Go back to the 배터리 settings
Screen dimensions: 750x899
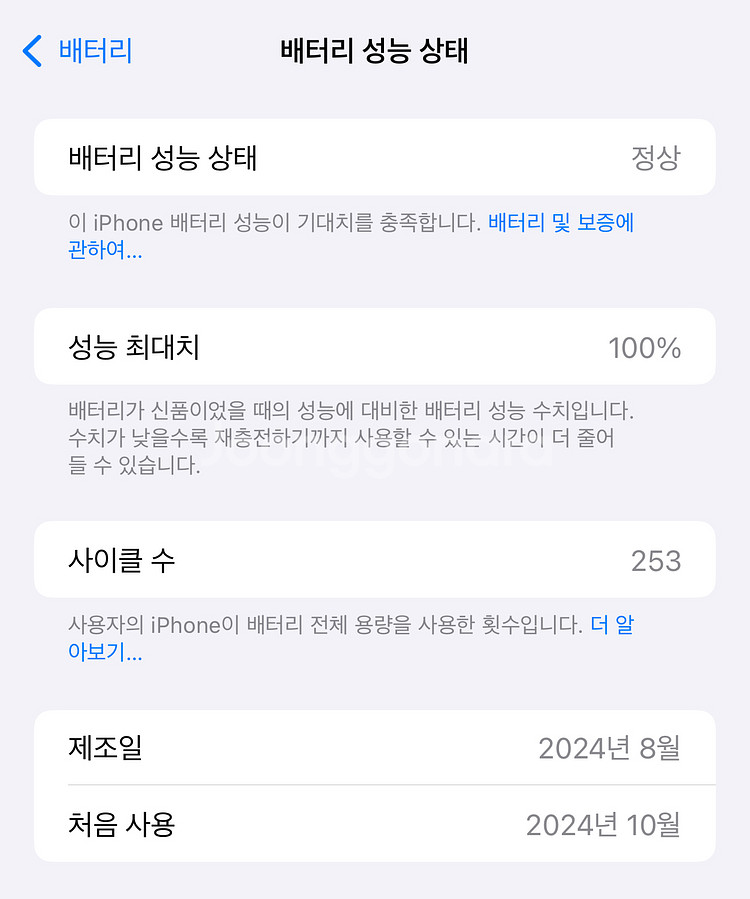(x=78, y=51)
